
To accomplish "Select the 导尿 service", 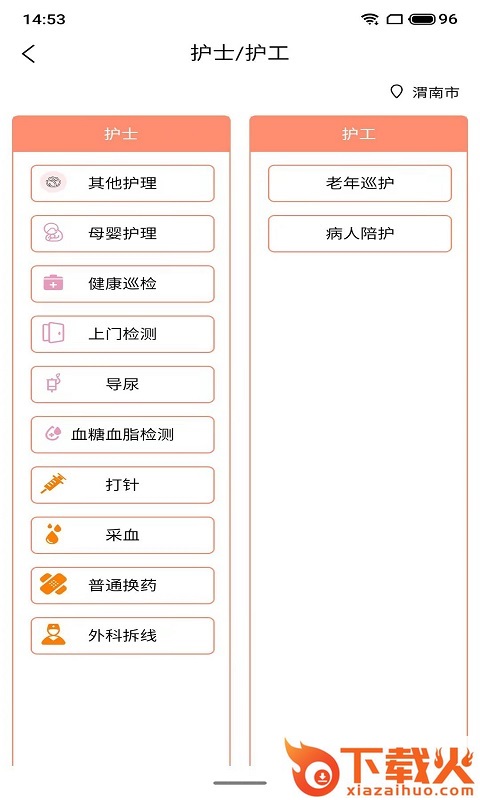I will [122, 384].
